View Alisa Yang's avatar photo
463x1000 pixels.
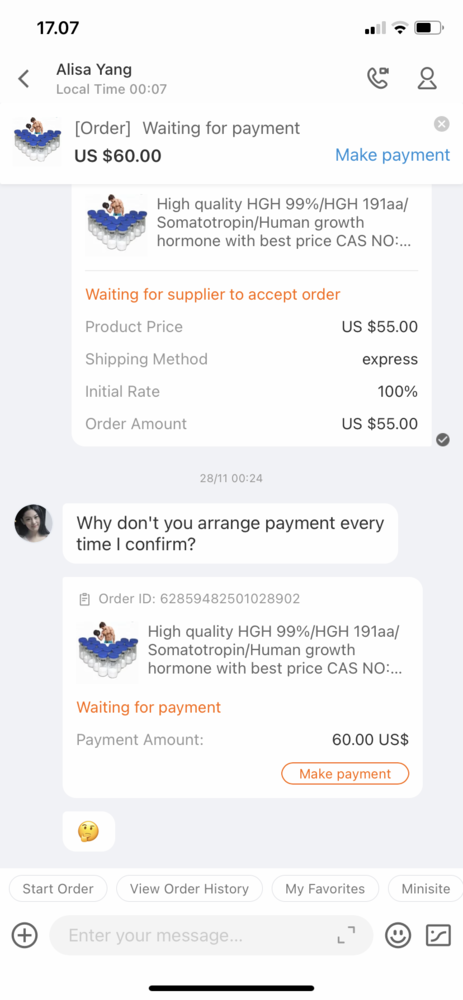coord(33,523)
